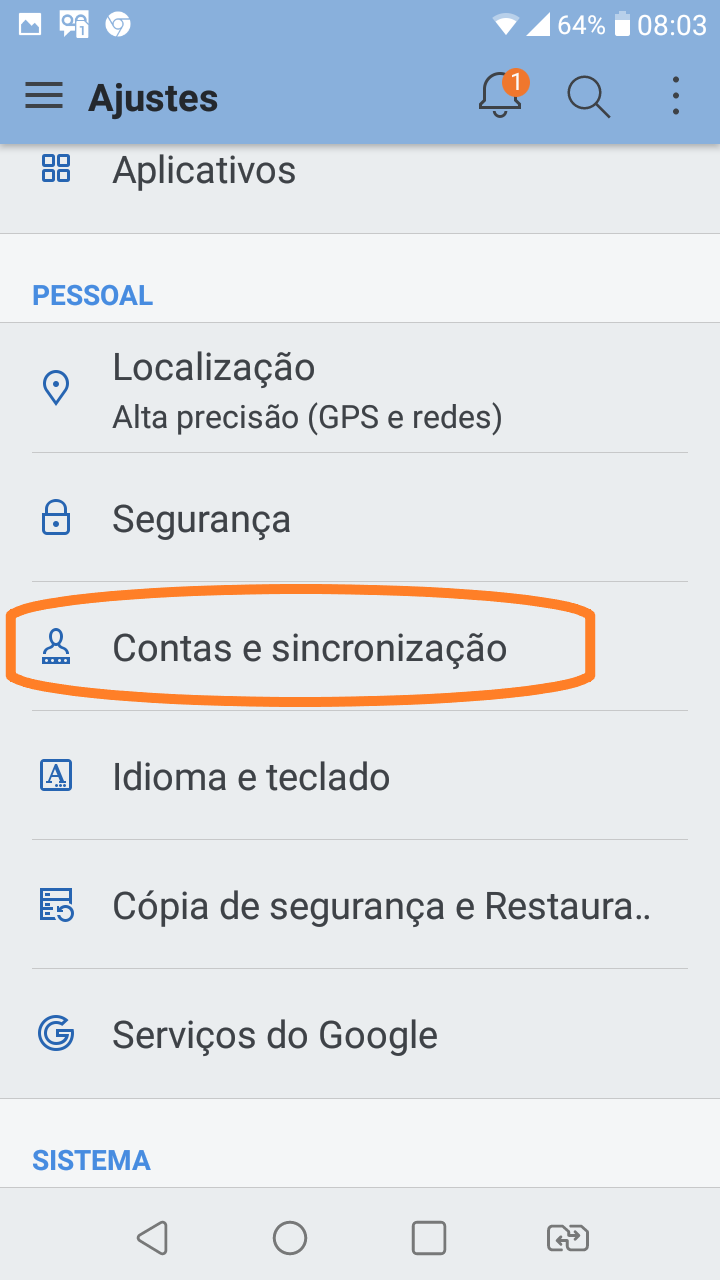Open Segurança settings
The image size is (720, 1280).
(x=360, y=518)
